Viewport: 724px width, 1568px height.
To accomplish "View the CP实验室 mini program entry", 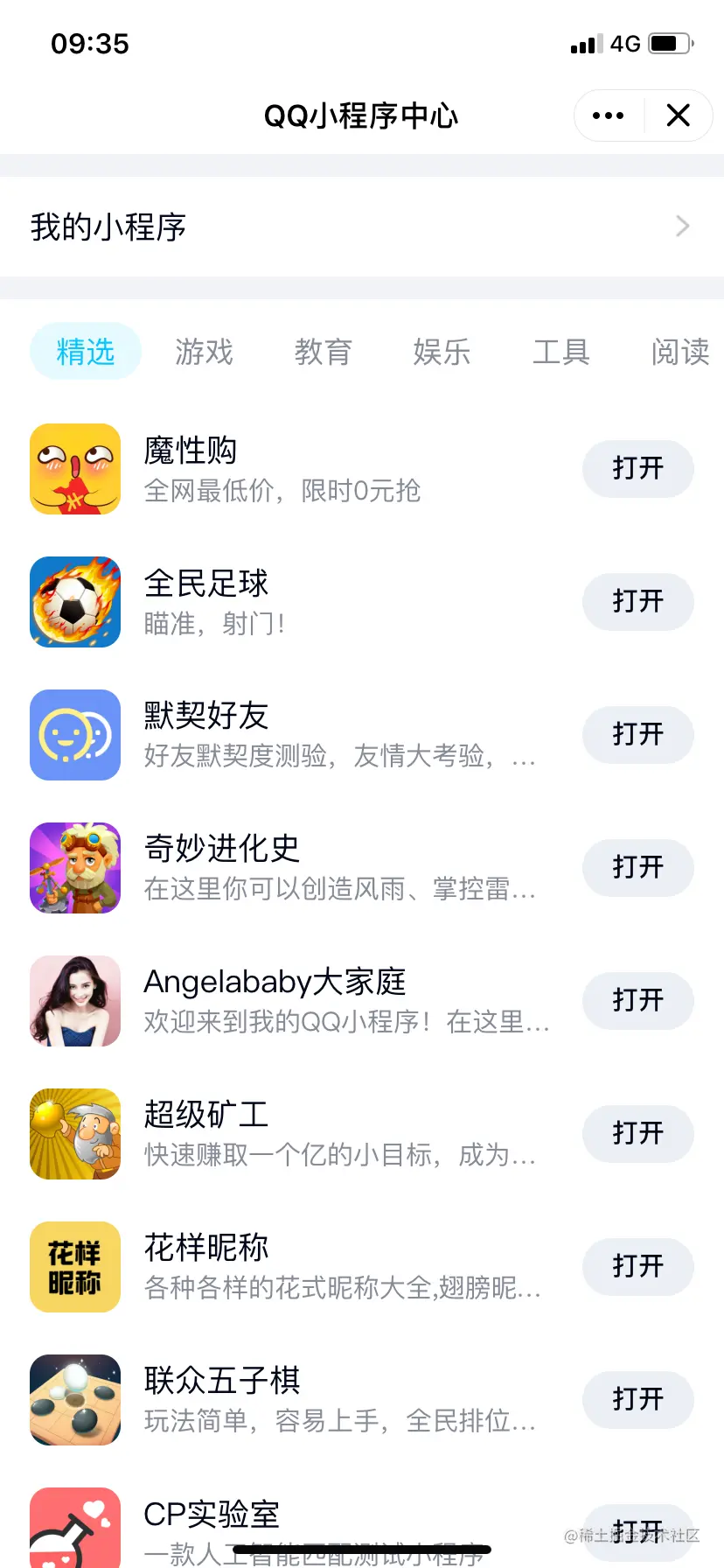I will point(212,1515).
